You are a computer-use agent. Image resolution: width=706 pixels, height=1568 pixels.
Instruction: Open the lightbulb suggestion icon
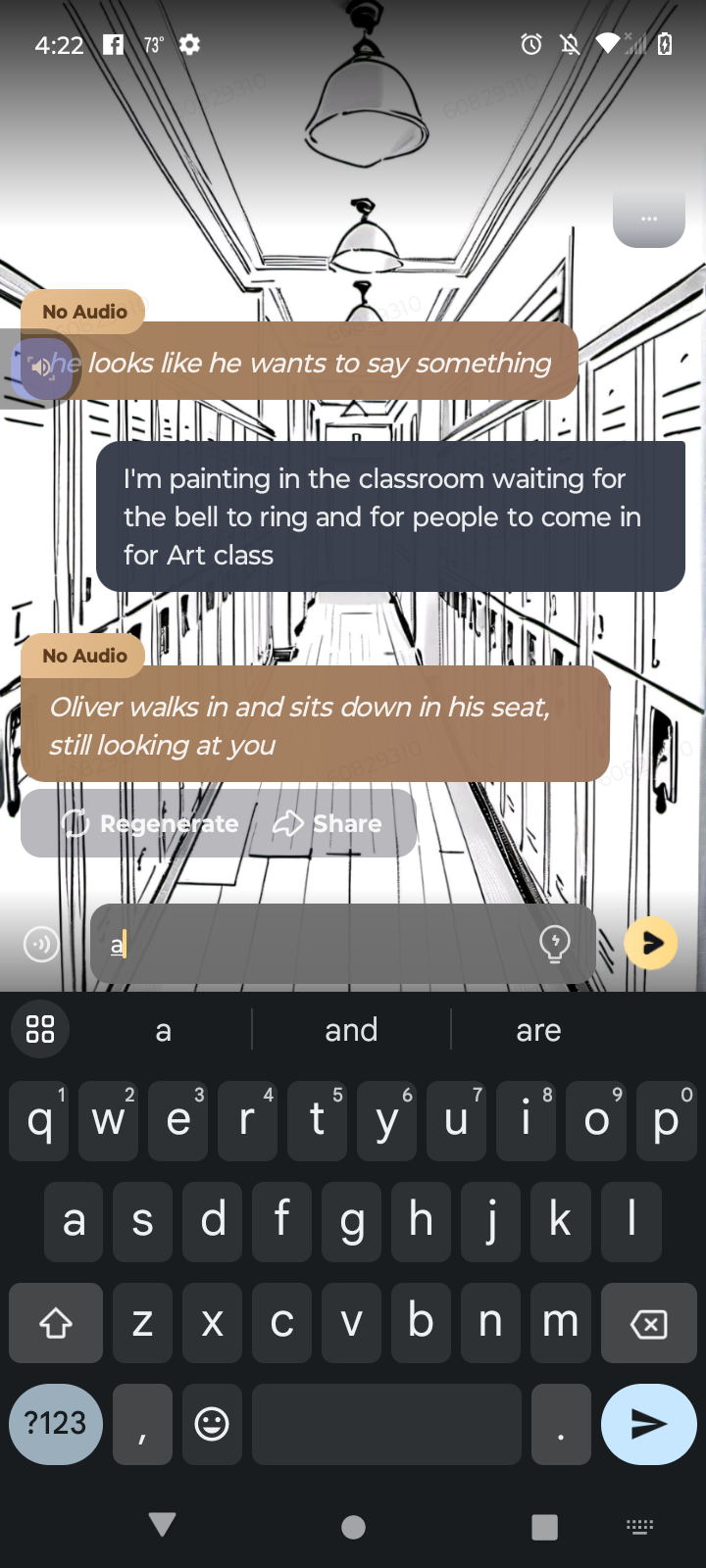click(555, 944)
